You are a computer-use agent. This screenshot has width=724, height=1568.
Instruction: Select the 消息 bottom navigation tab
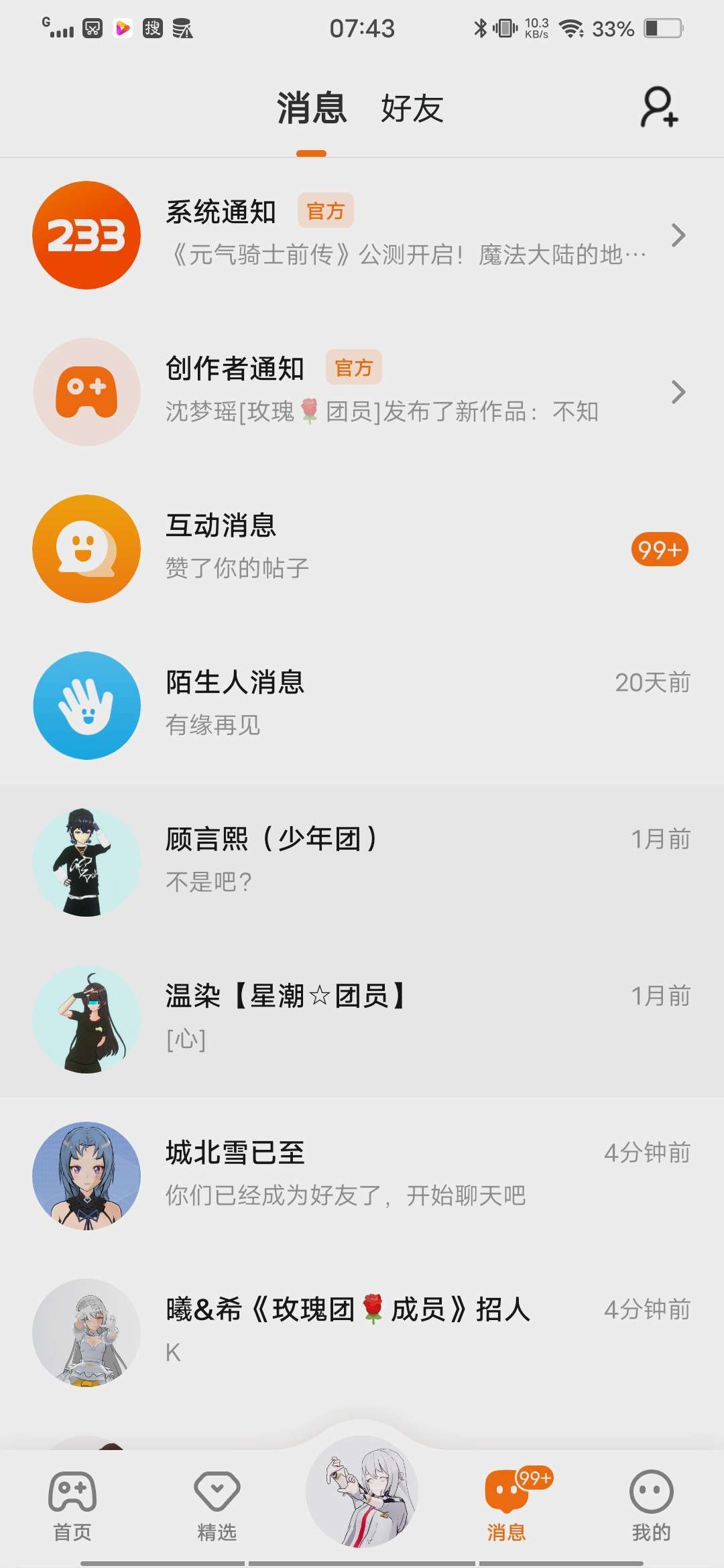507,1504
